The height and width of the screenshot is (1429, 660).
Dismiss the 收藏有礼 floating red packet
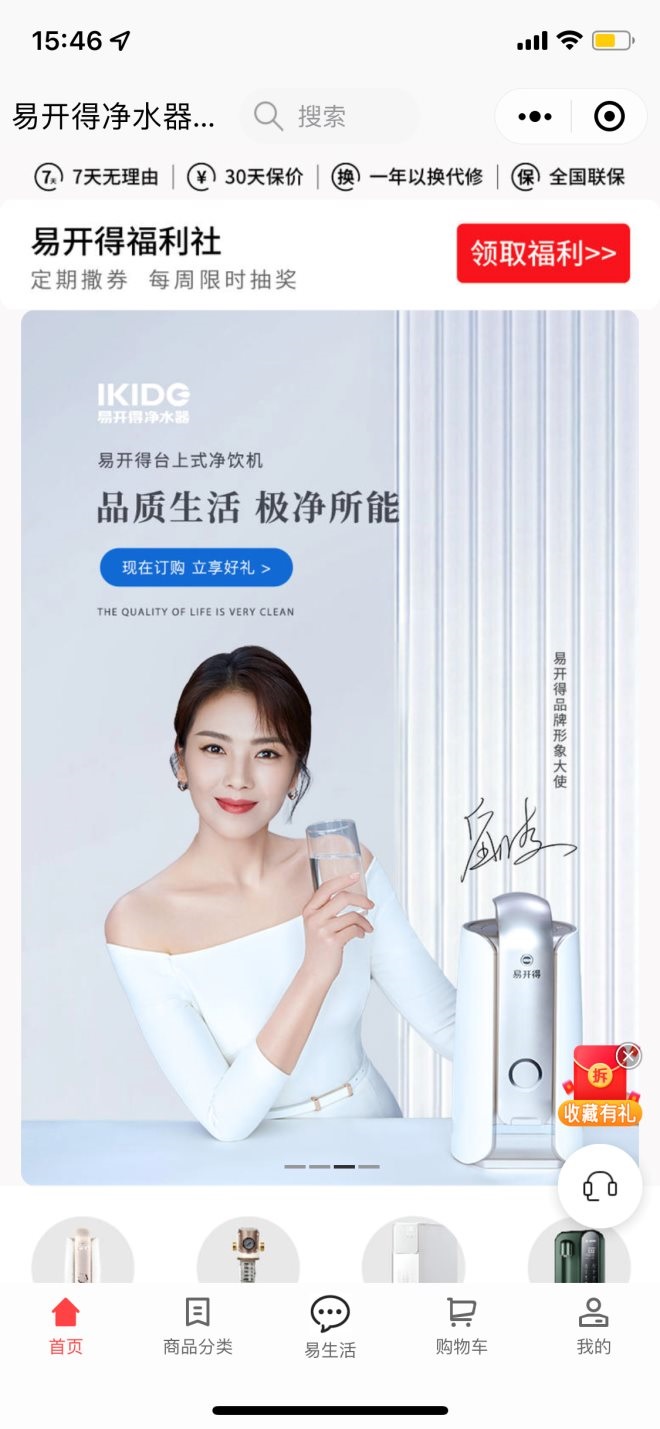(x=628, y=1056)
